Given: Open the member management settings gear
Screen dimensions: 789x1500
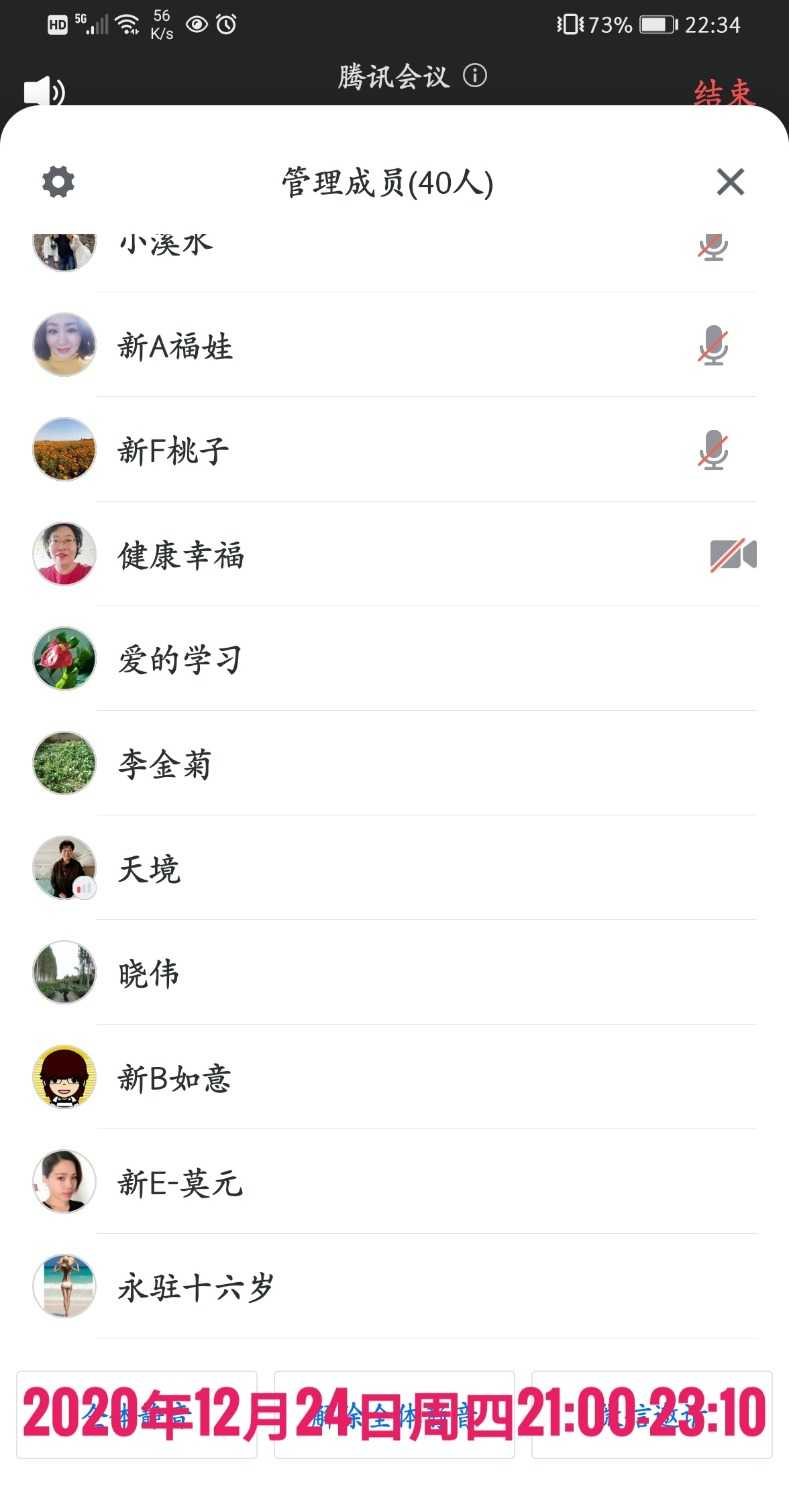Looking at the screenshot, I should 57,181.
